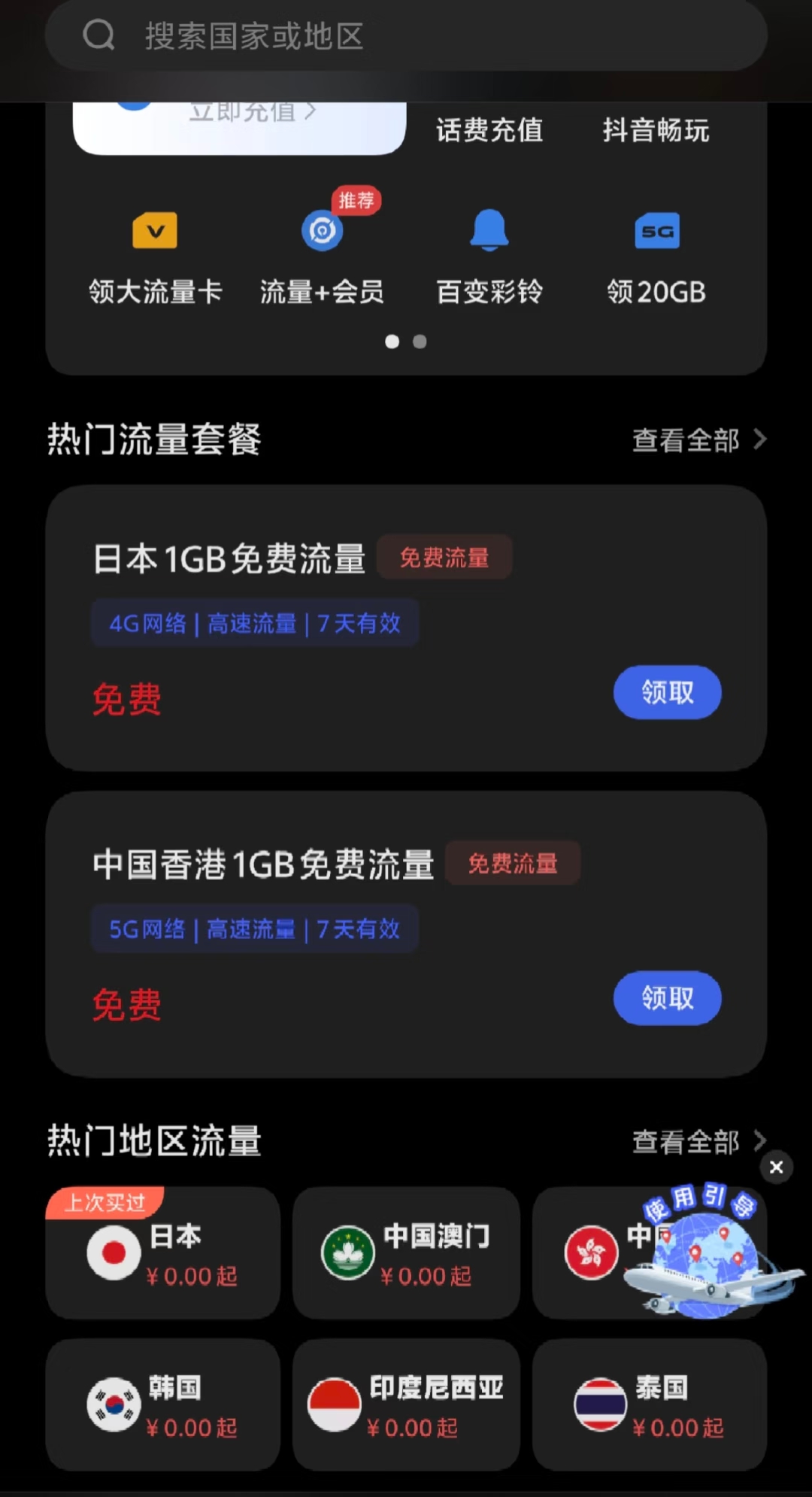Click the magnifier icon in search bar

point(100,35)
